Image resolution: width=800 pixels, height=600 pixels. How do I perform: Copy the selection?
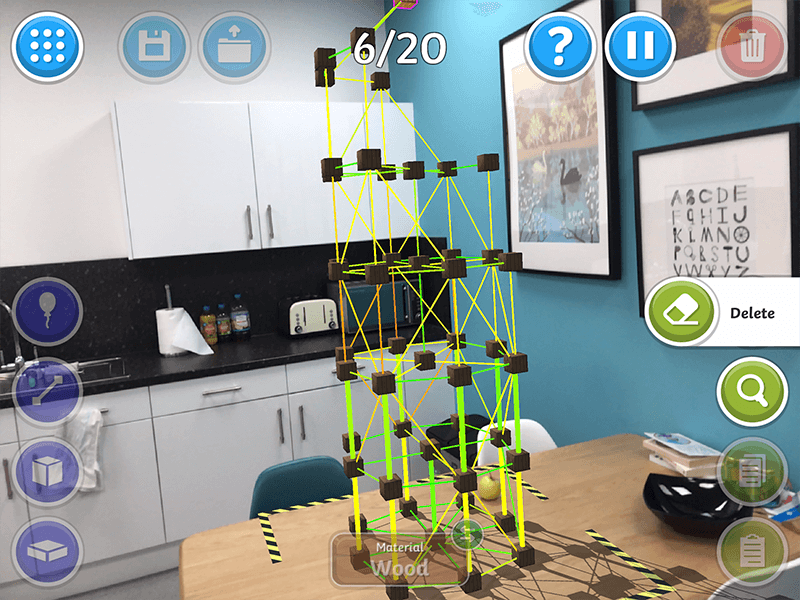752,471
